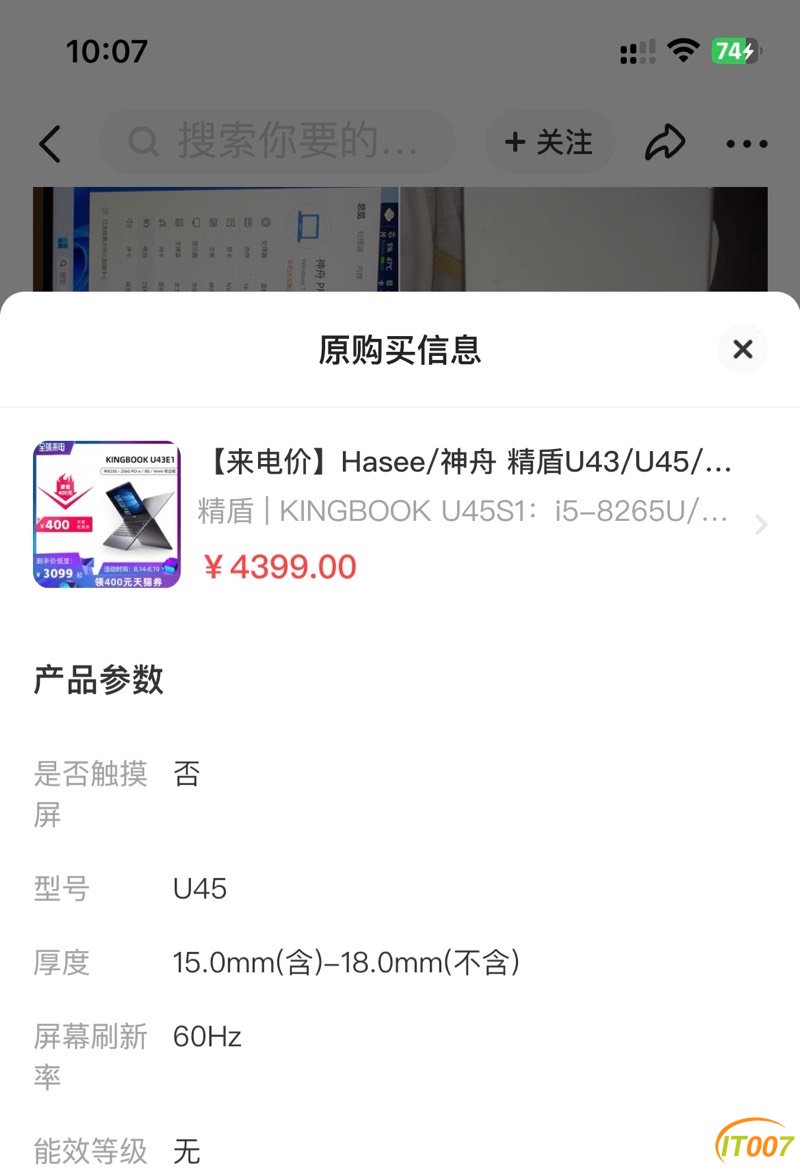Image resolution: width=800 pixels, height=1169 pixels.
Task: Go back with the back arrow
Action: pyautogui.click(x=50, y=144)
